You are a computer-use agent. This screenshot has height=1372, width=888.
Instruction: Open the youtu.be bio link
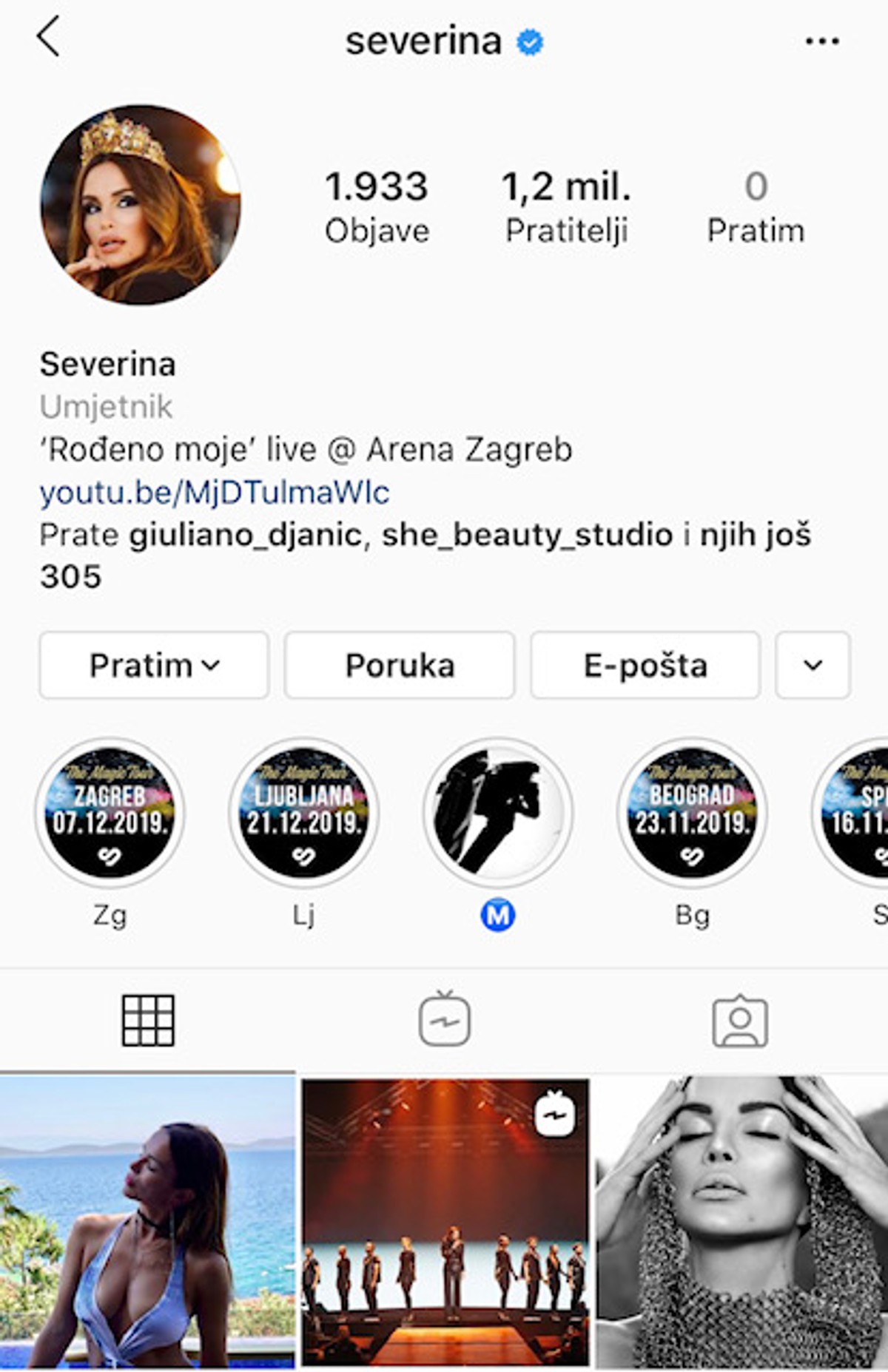(x=215, y=490)
